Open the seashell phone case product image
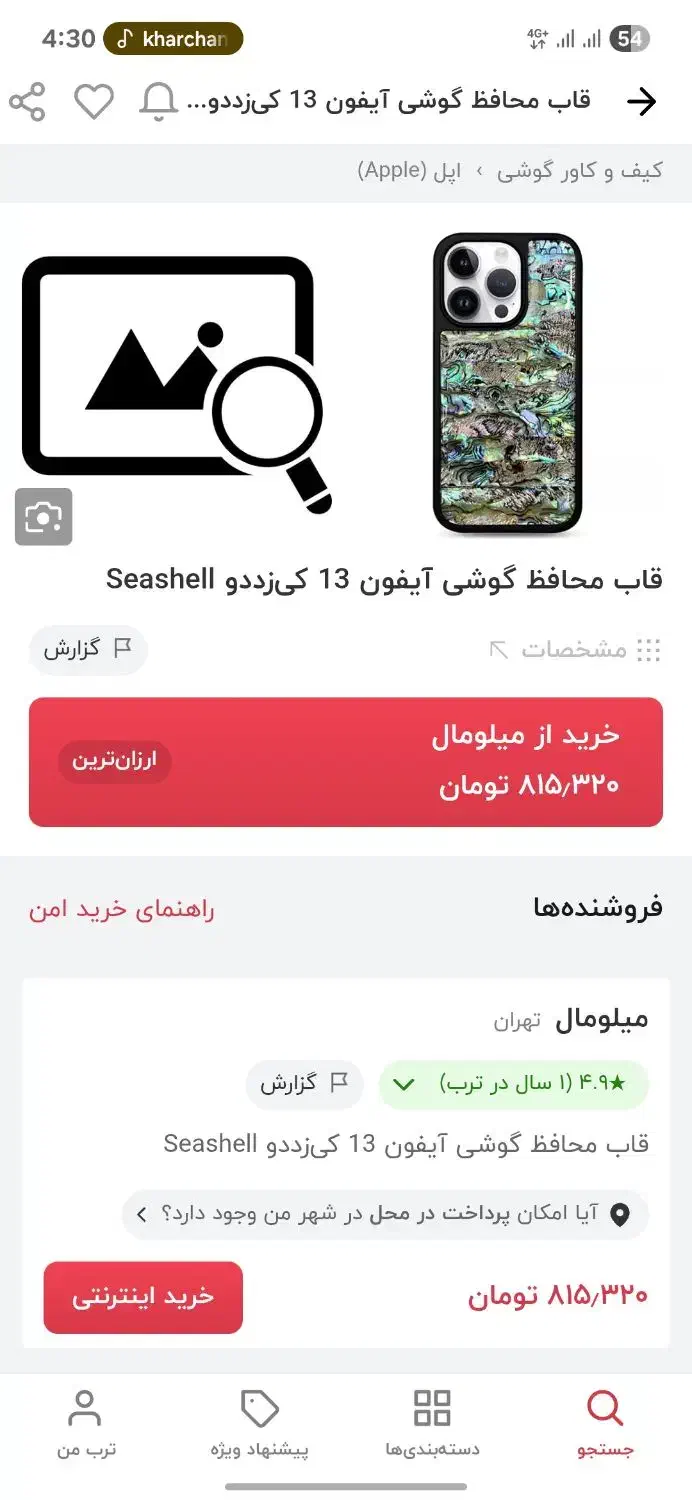This screenshot has width=692, height=1500. pos(506,385)
